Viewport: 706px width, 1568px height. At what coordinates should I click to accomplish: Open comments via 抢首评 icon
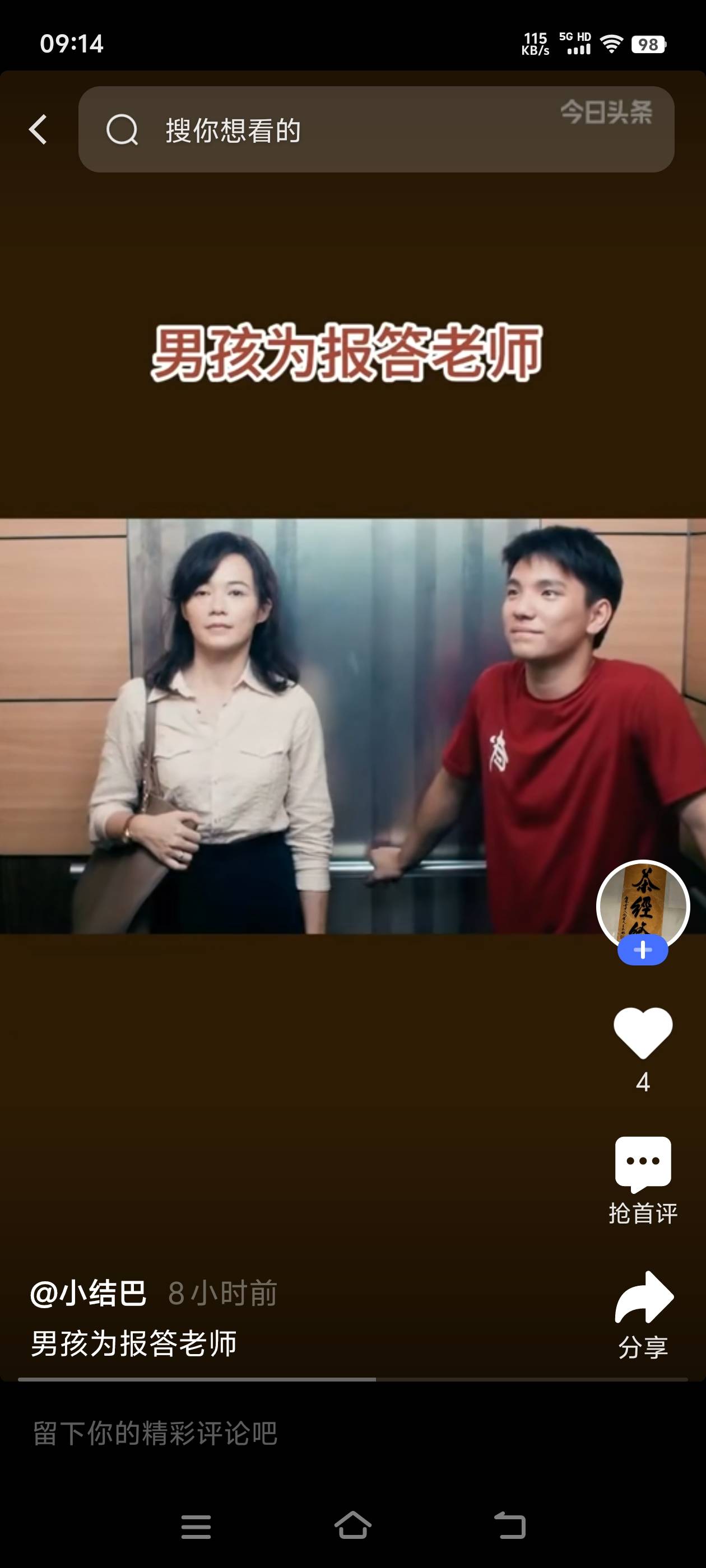(643, 1163)
